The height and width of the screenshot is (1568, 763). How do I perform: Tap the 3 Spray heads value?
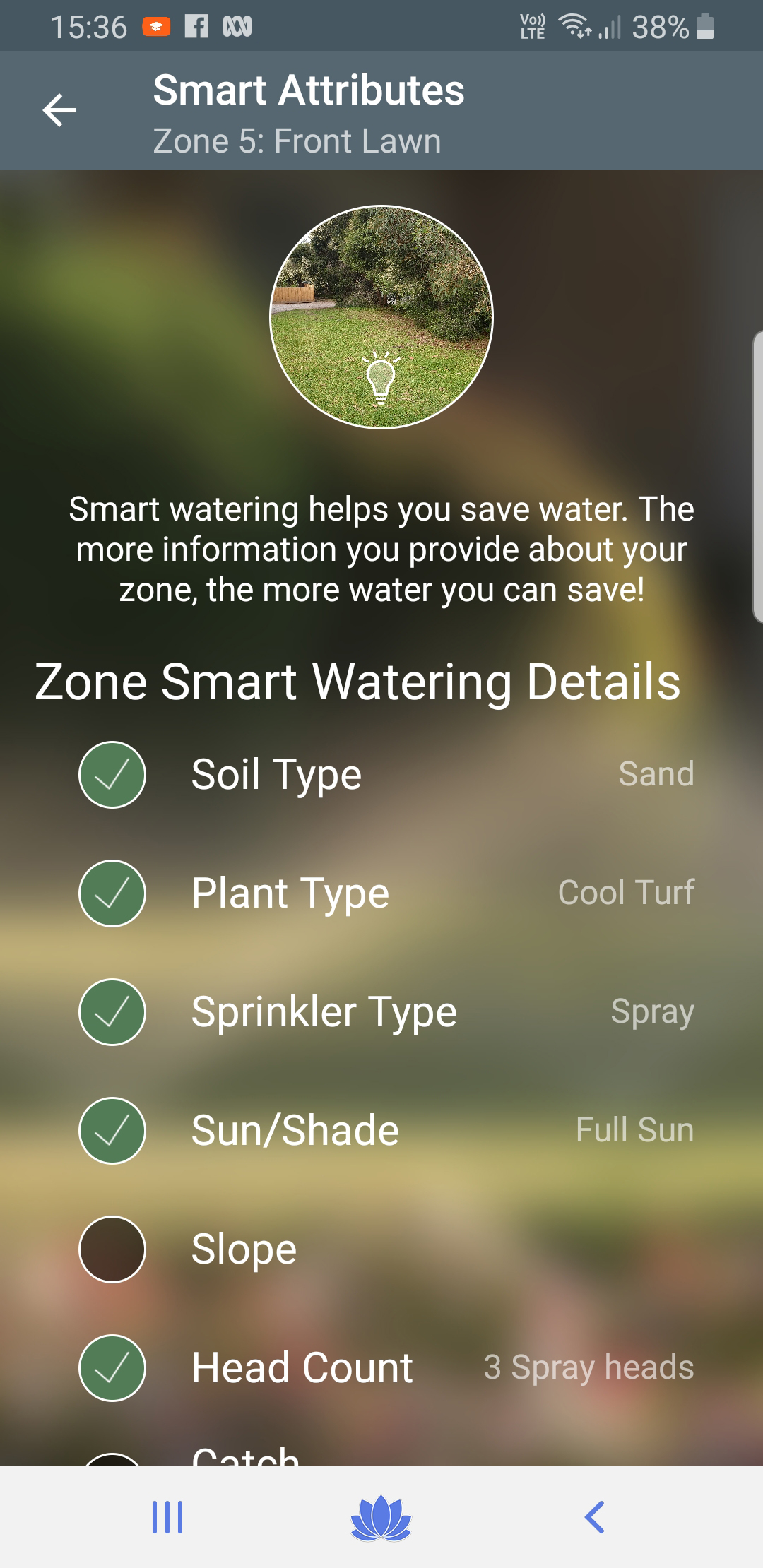pyautogui.click(x=588, y=1366)
